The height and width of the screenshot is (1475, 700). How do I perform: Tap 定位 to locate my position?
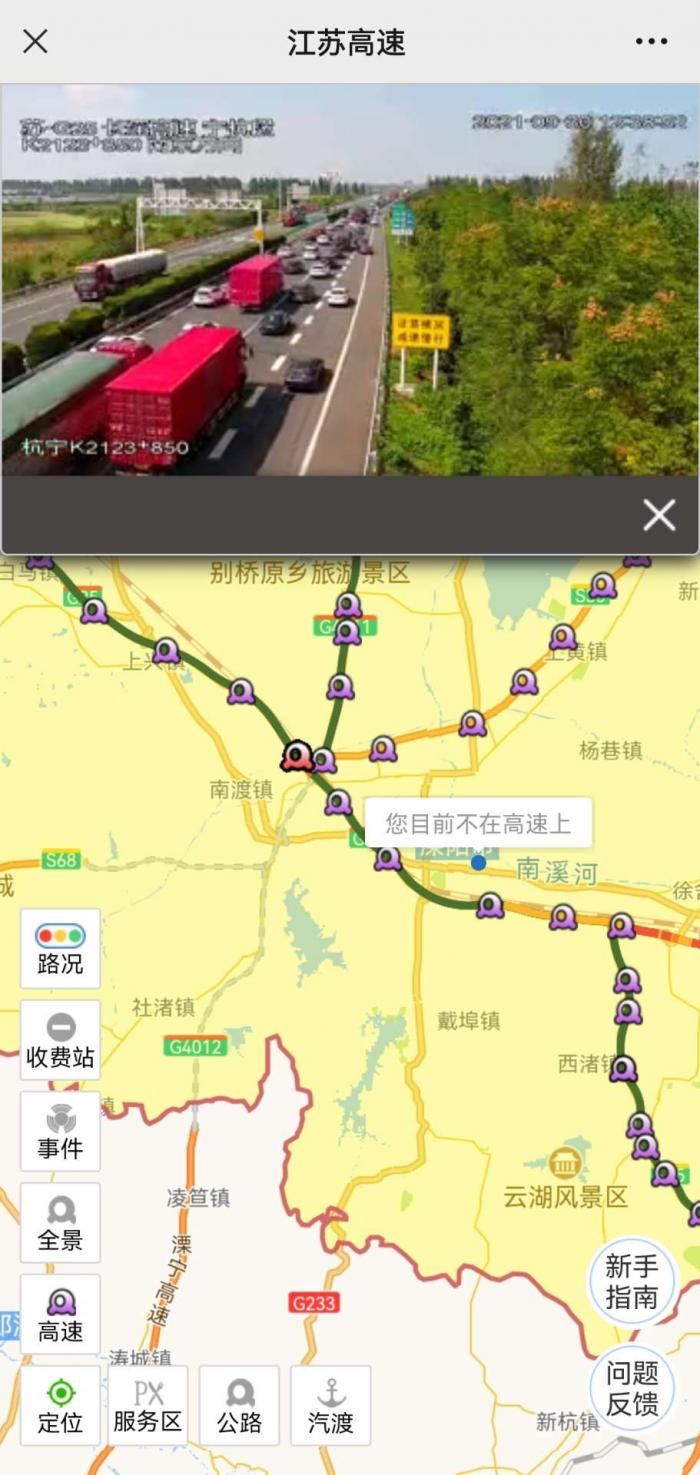60,1405
